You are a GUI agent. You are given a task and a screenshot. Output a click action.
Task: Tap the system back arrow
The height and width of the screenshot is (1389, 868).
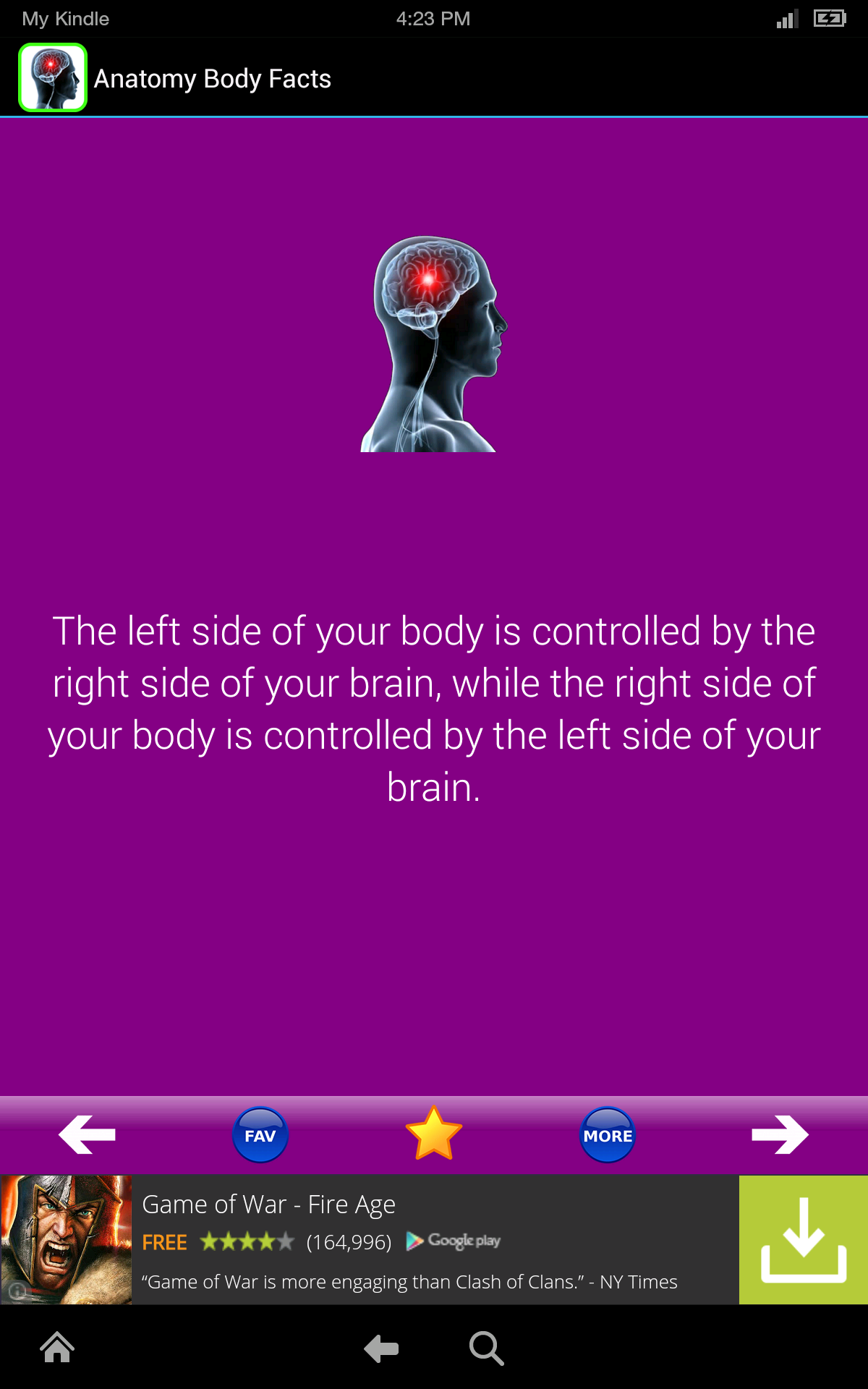click(x=381, y=1348)
